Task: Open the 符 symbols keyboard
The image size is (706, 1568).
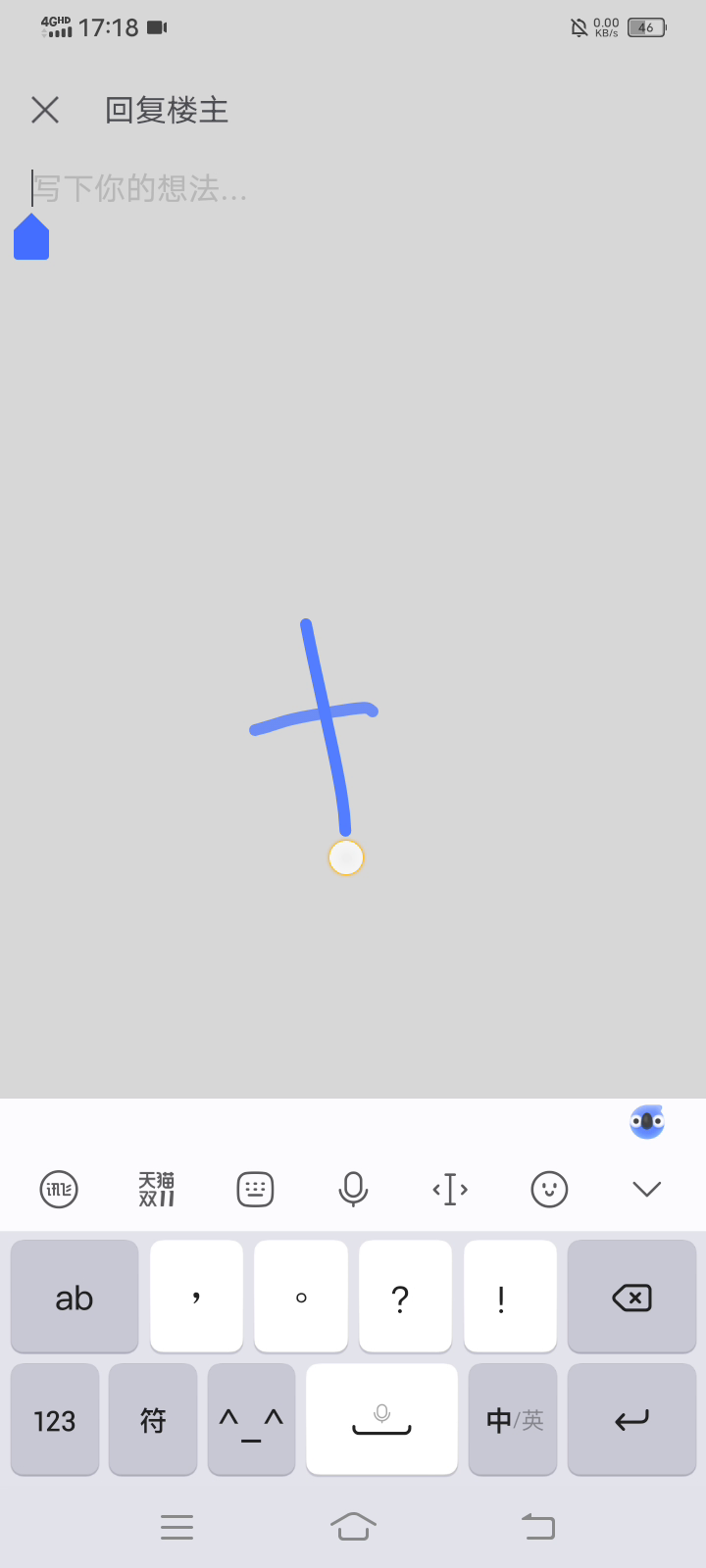Action: coord(153,1419)
